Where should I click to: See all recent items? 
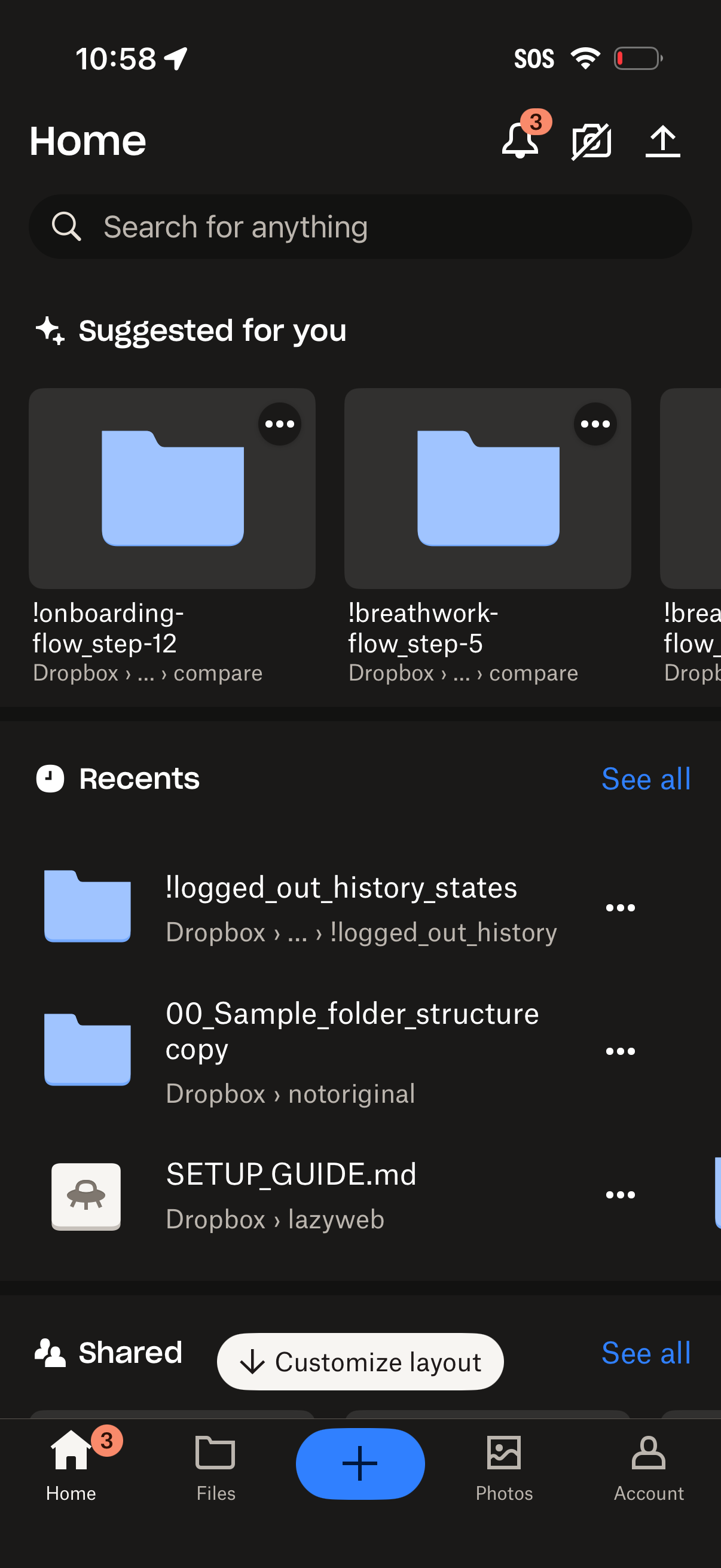pos(646,777)
